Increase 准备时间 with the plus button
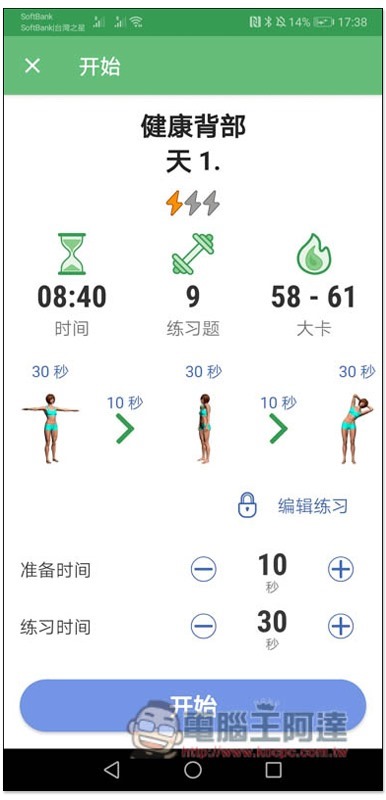386x800 pixels. coord(341,569)
